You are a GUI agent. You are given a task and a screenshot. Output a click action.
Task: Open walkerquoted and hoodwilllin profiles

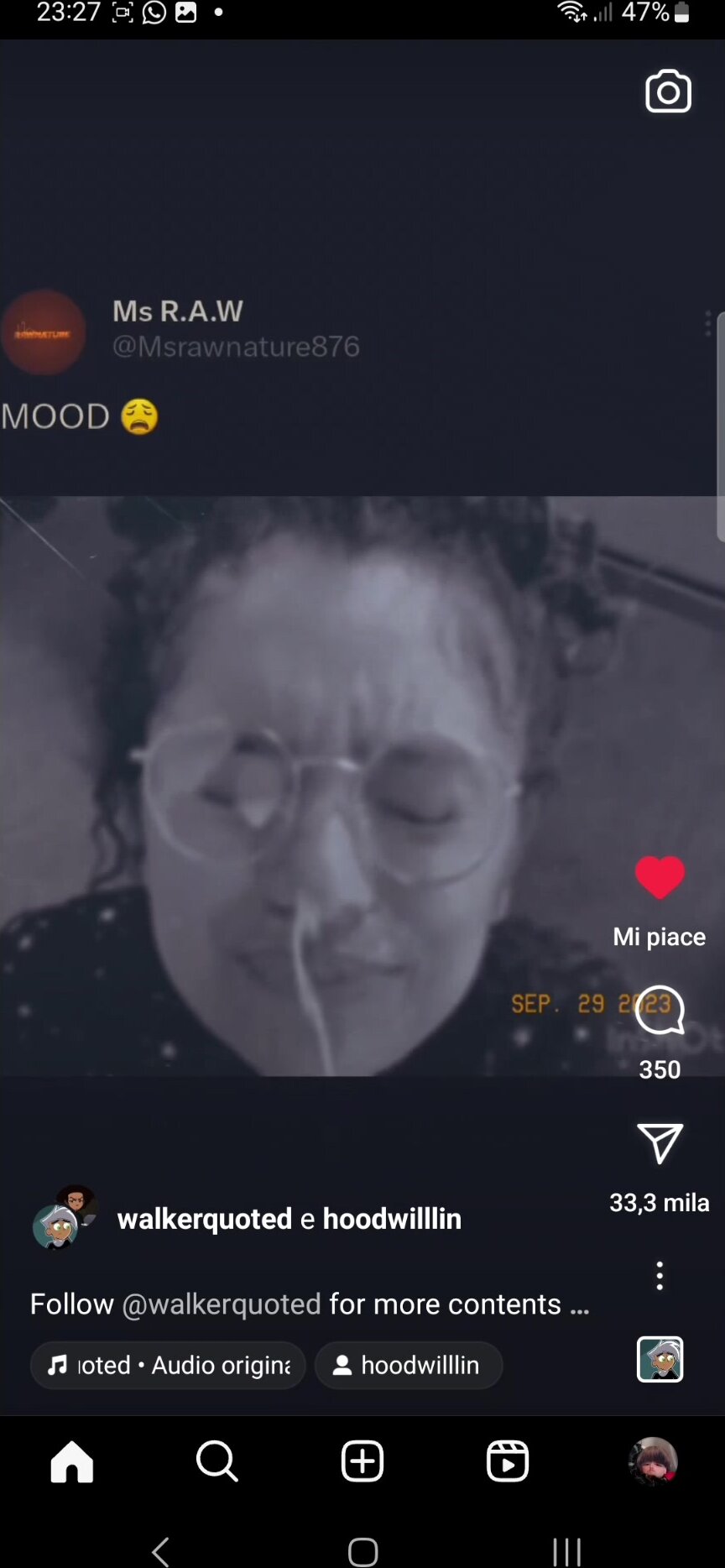coord(289,1219)
